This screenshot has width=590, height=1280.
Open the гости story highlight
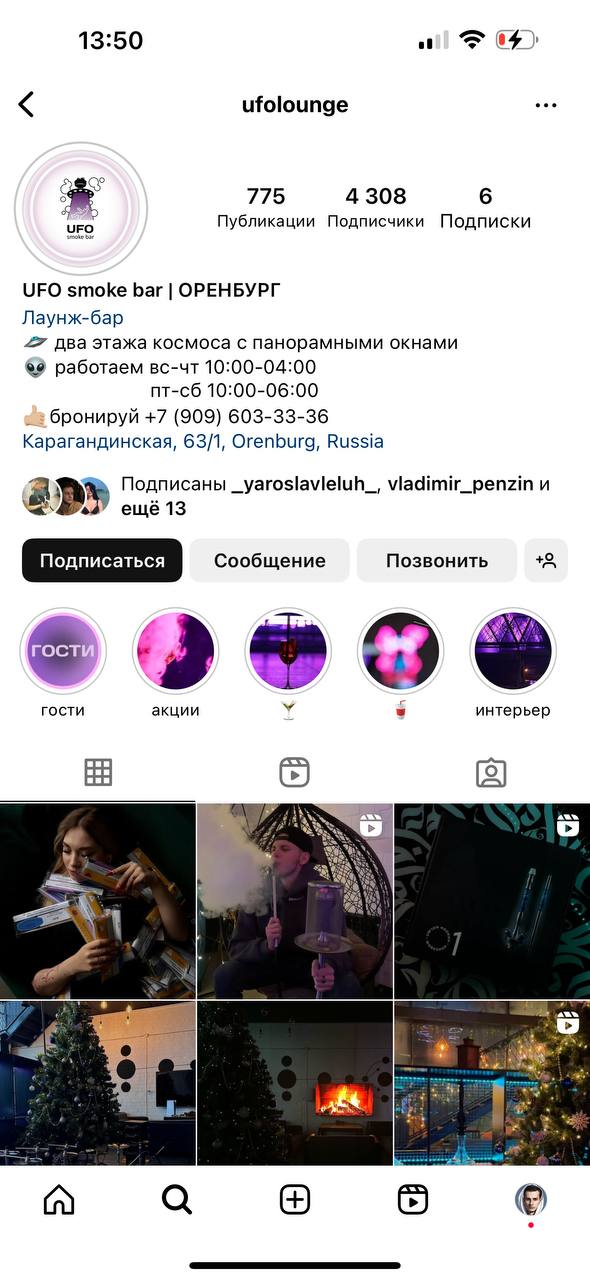[x=63, y=650]
